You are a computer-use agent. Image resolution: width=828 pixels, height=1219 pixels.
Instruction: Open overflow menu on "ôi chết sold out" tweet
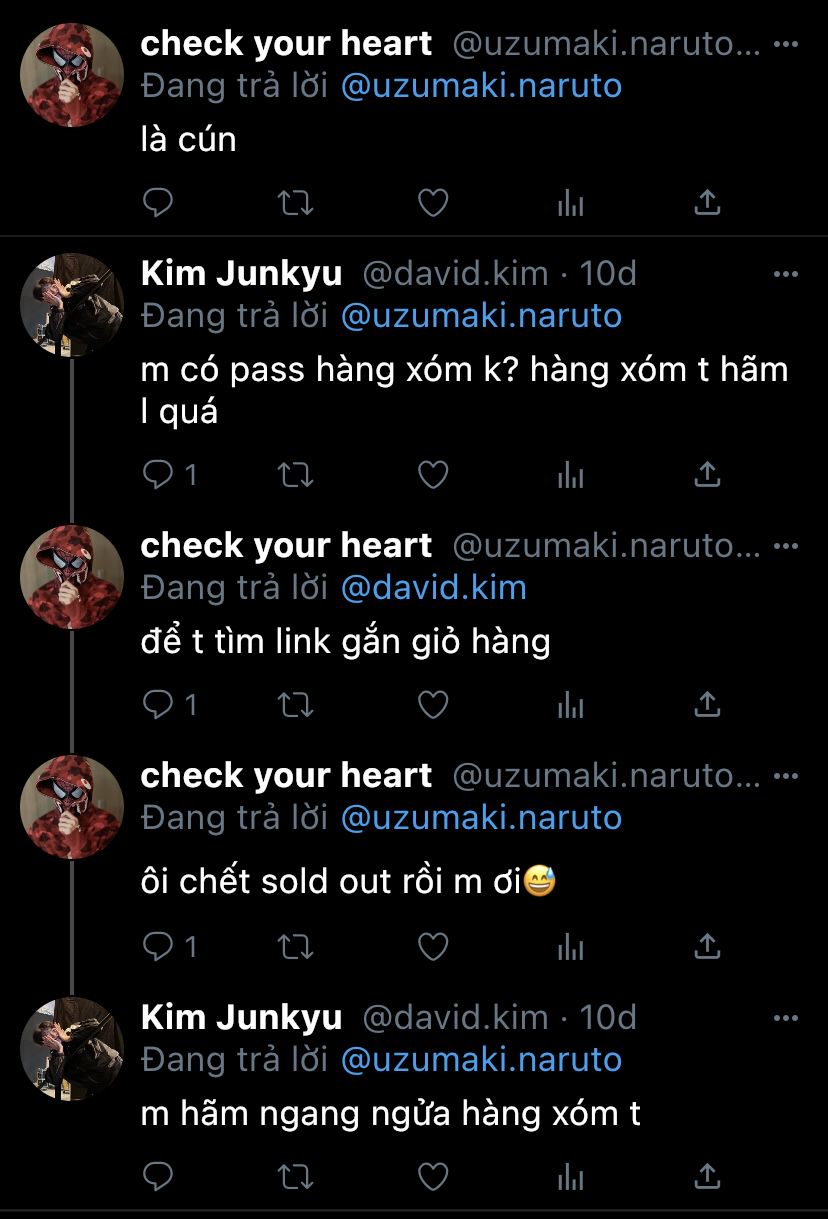(x=787, y=776)
